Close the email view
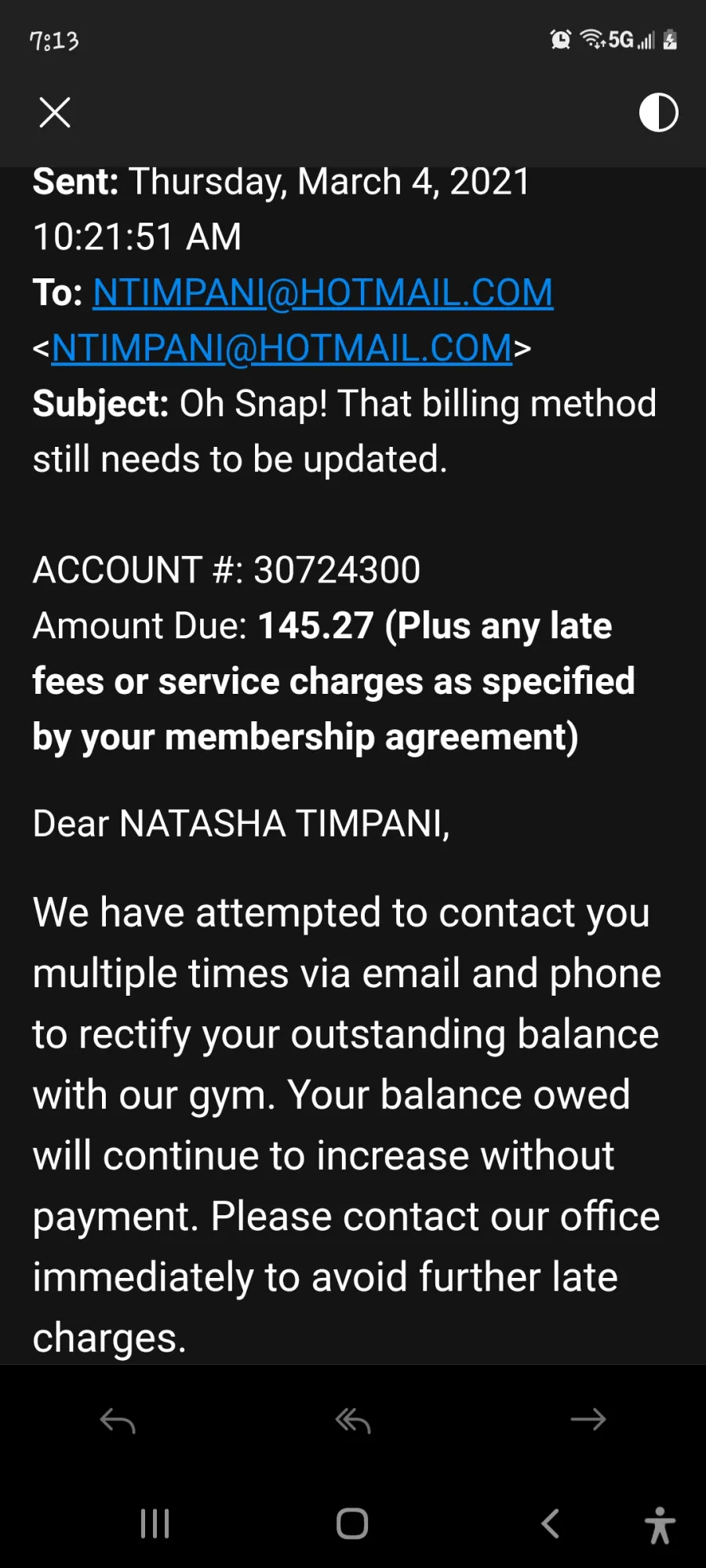The width and height of the screenshot is (706, 1568). pyautogui.click(x=55, y=112)
